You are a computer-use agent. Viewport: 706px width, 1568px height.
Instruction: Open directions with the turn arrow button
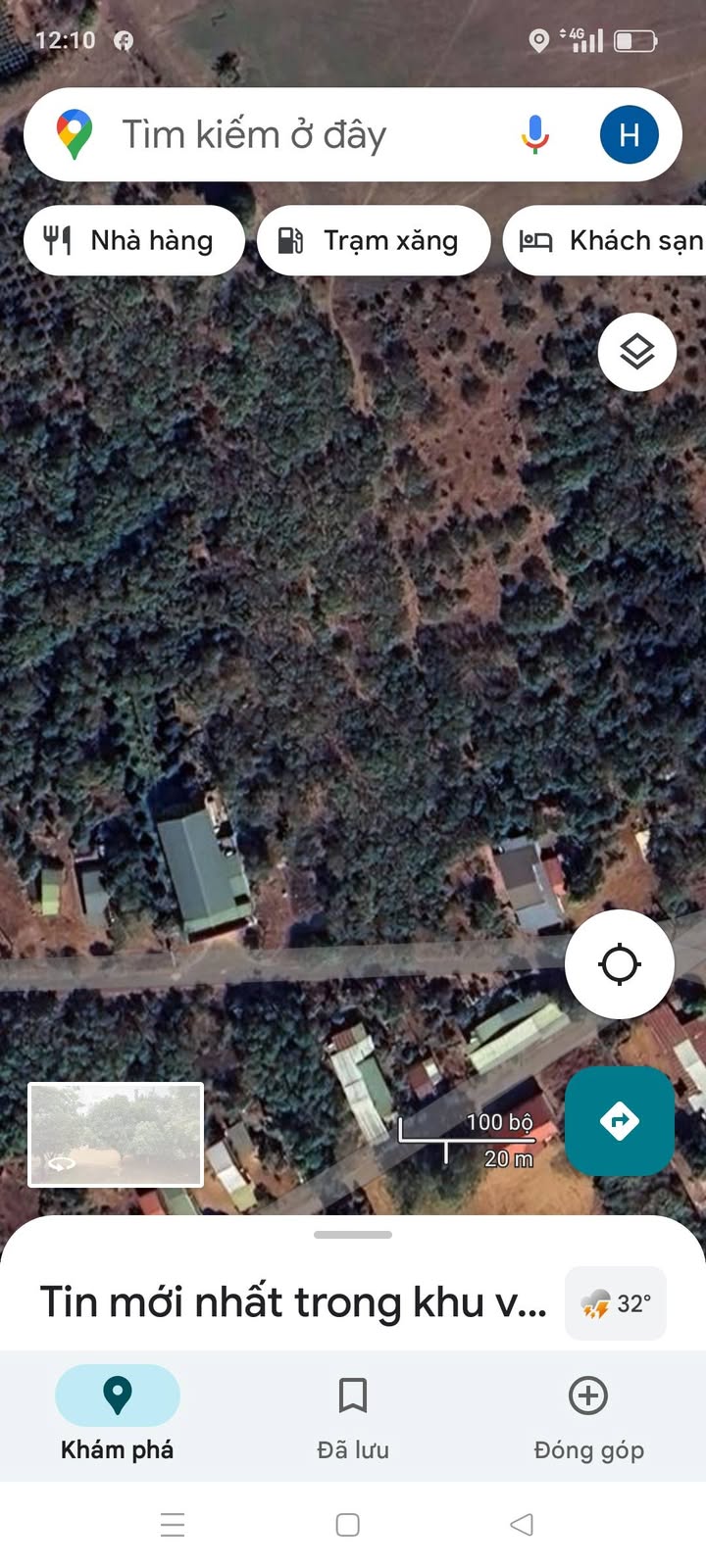pos(619,1120)
